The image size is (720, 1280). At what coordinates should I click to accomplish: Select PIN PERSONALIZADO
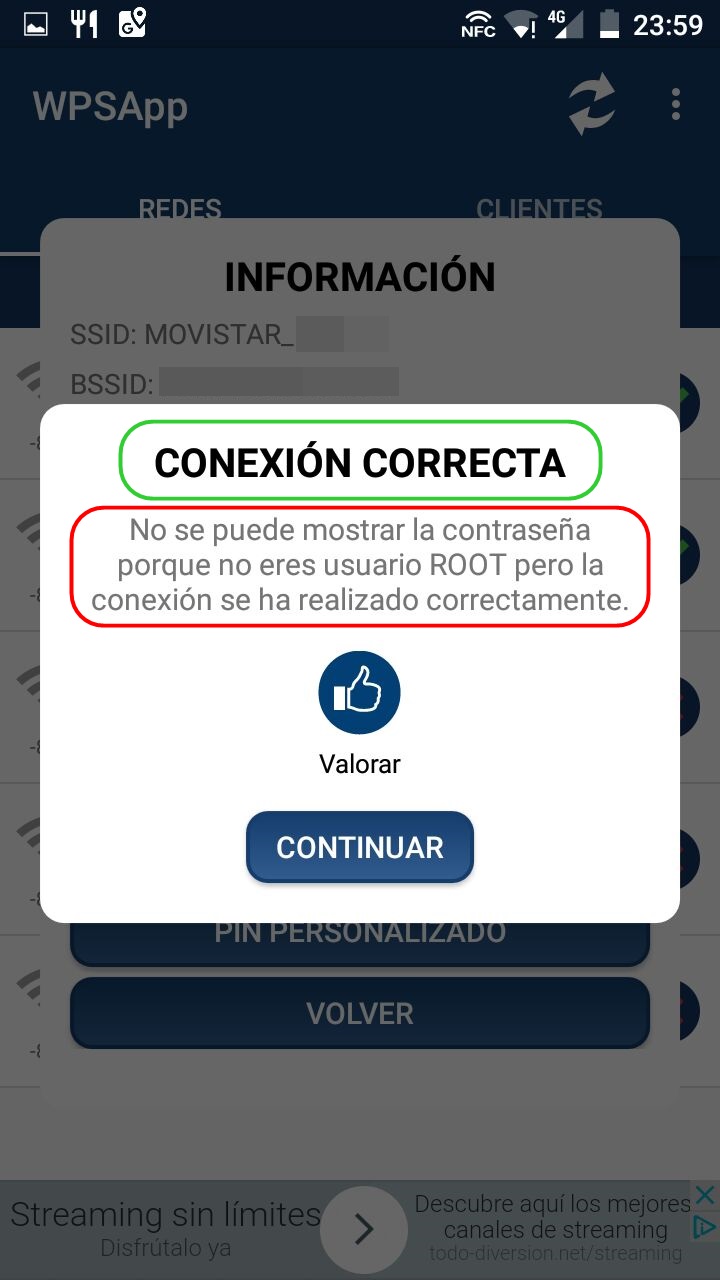click(x=359, y=931)
